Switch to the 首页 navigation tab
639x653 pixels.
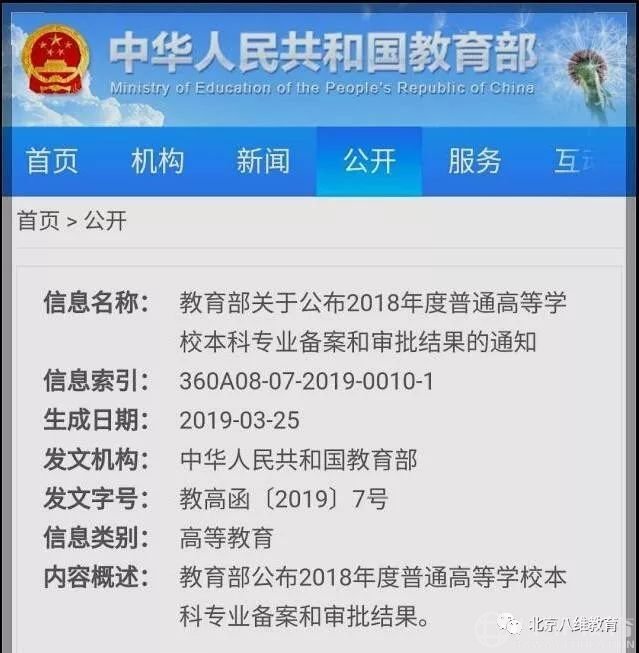tap(52, 161)
